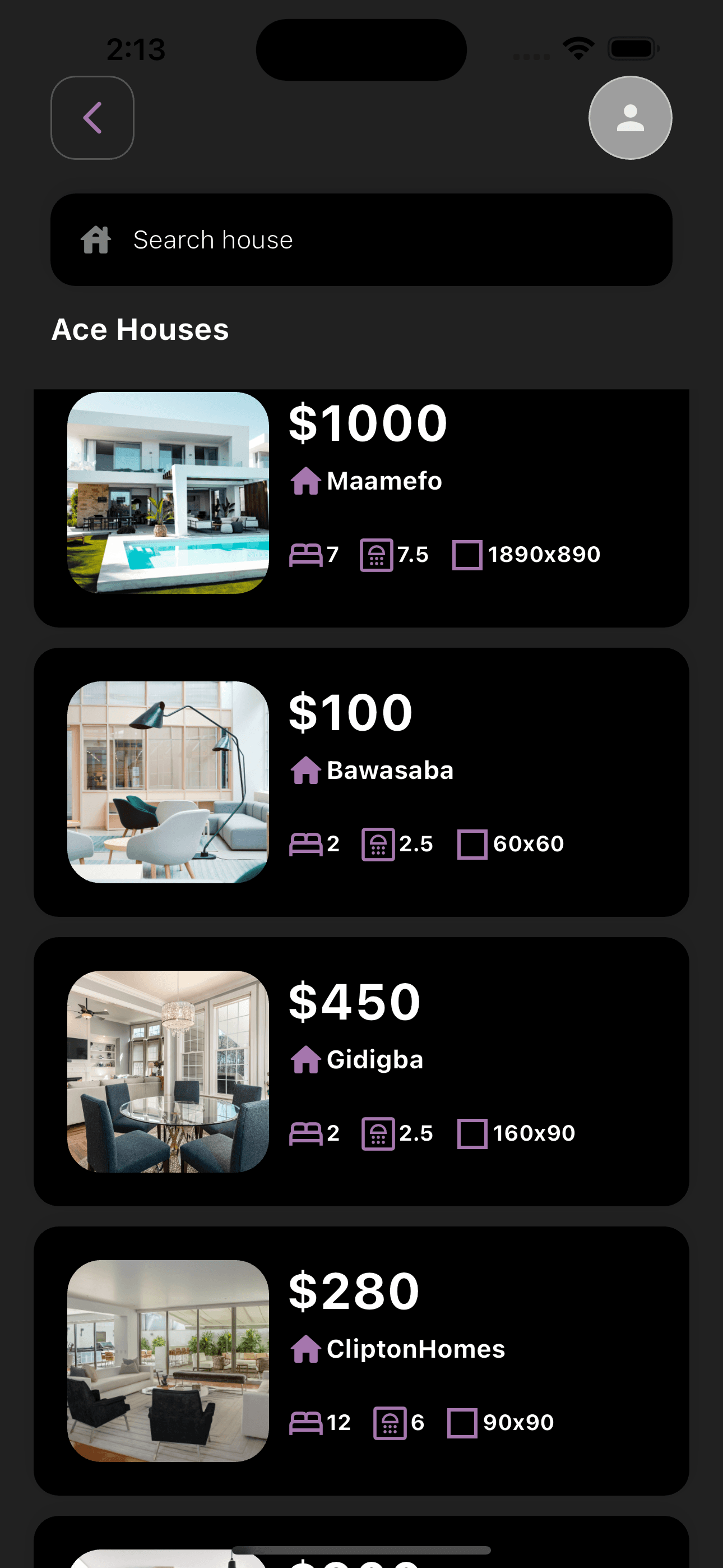Go back using the purple arrow
The height and width of the screenshot is (1568, 723).
[x=92, y=117]
